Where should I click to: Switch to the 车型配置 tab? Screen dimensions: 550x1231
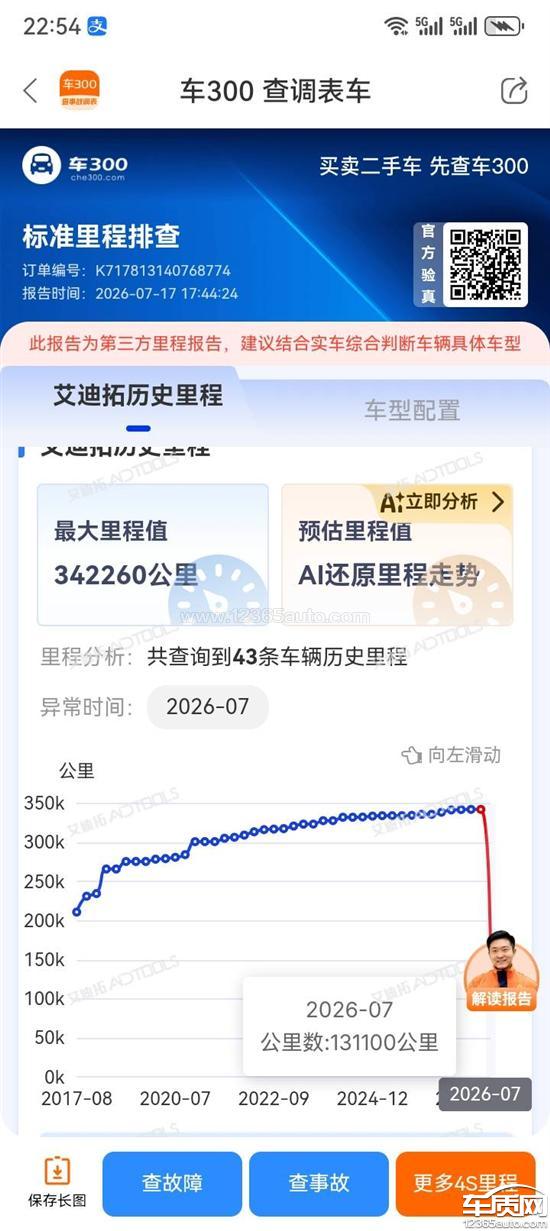412,410
